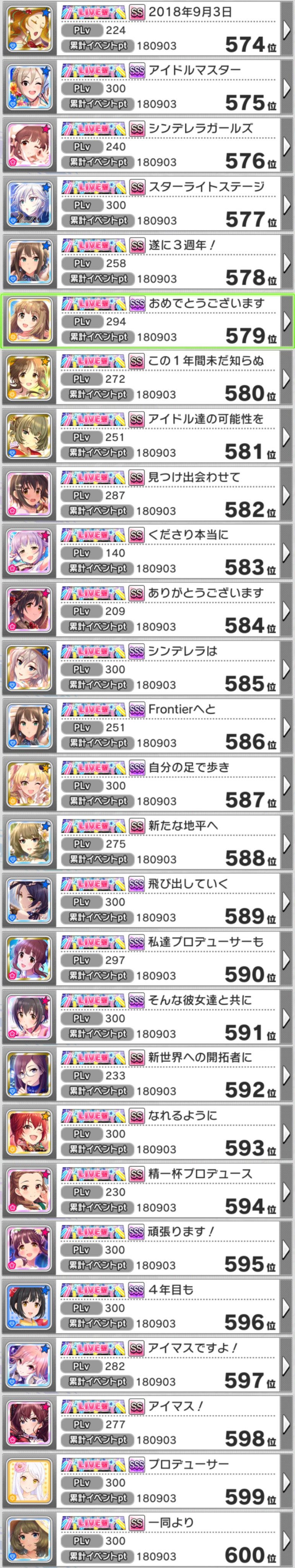Open the 見つけ出会わせて player row
This screenshot has width=295, height=1568.
(x=147, y=495)
